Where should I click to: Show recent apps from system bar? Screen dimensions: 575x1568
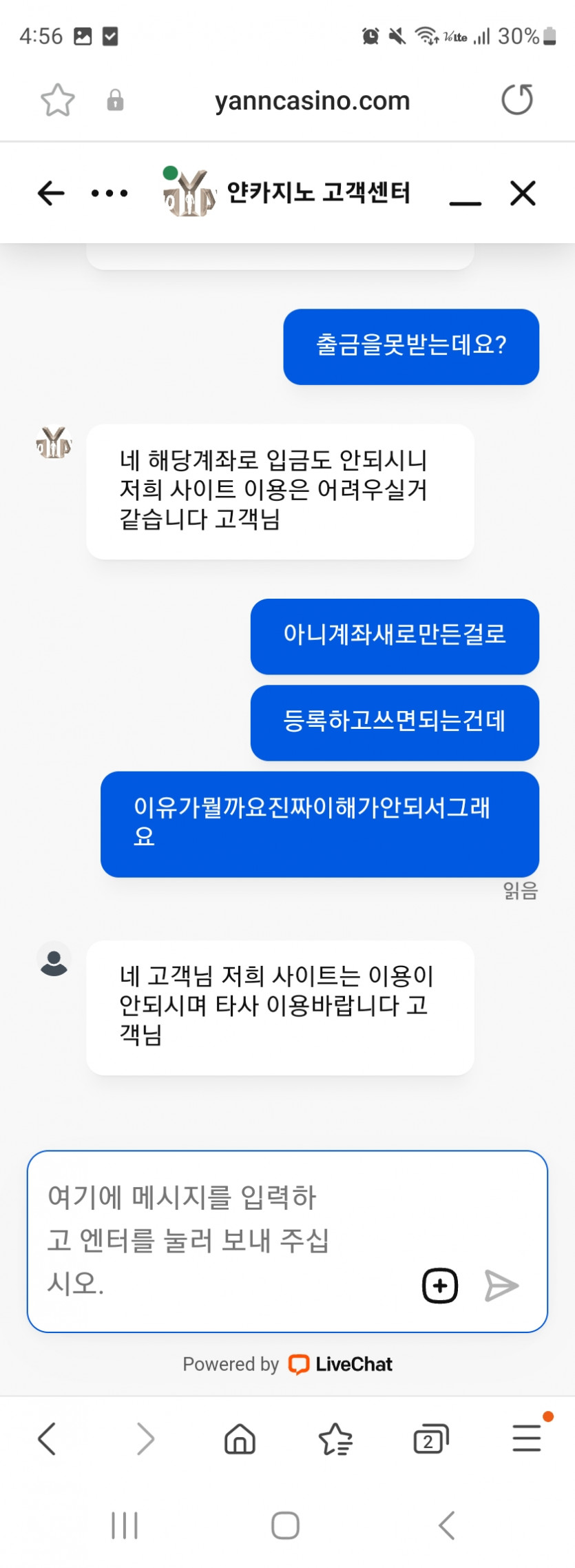[x=125, y=1525]
